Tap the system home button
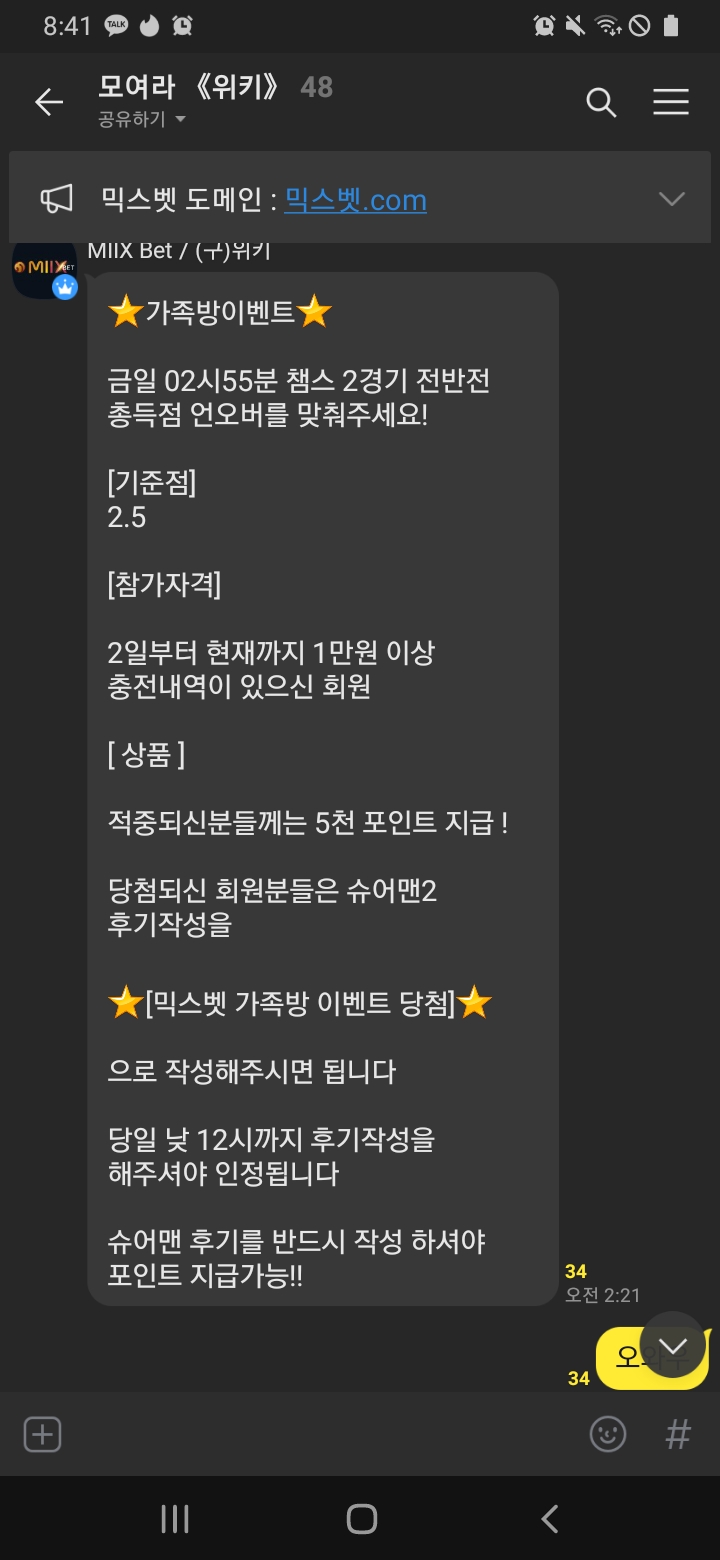The height and width of the screenshot is (1560, 720). point(361,1519)
